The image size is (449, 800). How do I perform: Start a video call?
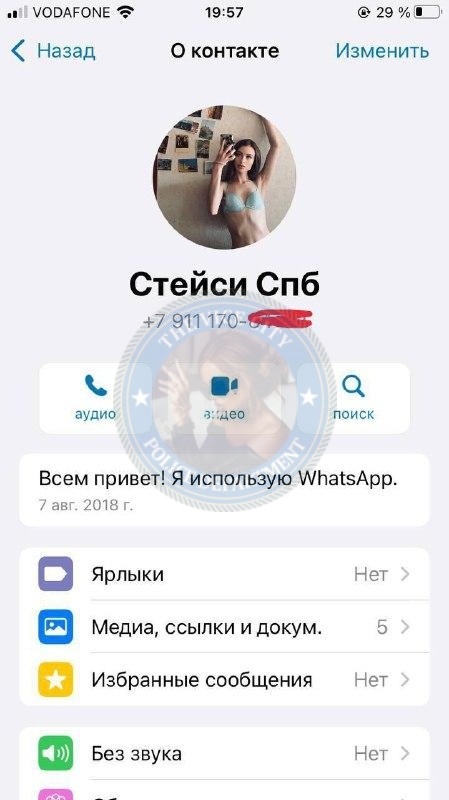224,398
